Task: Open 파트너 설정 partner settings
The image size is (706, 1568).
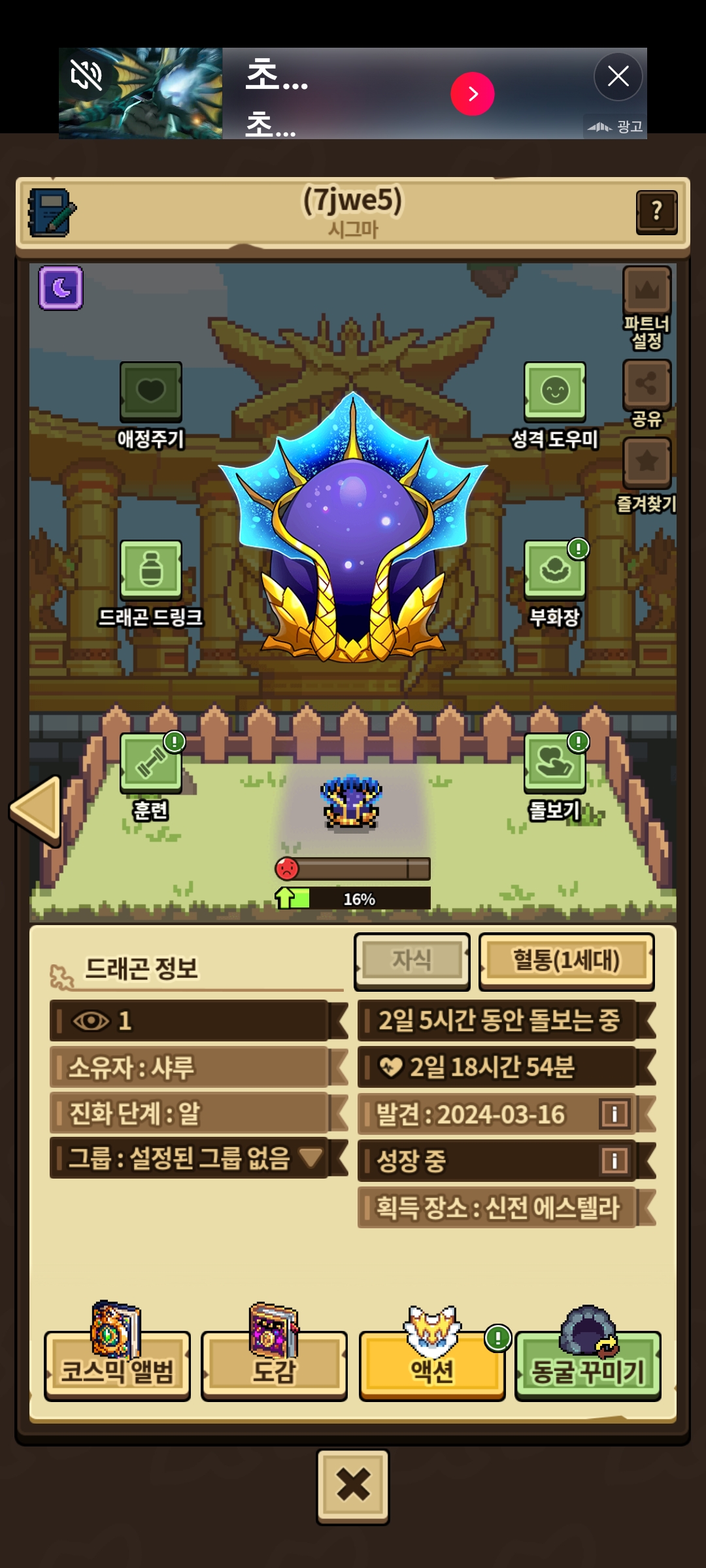Action: click(x=647, y=308)
